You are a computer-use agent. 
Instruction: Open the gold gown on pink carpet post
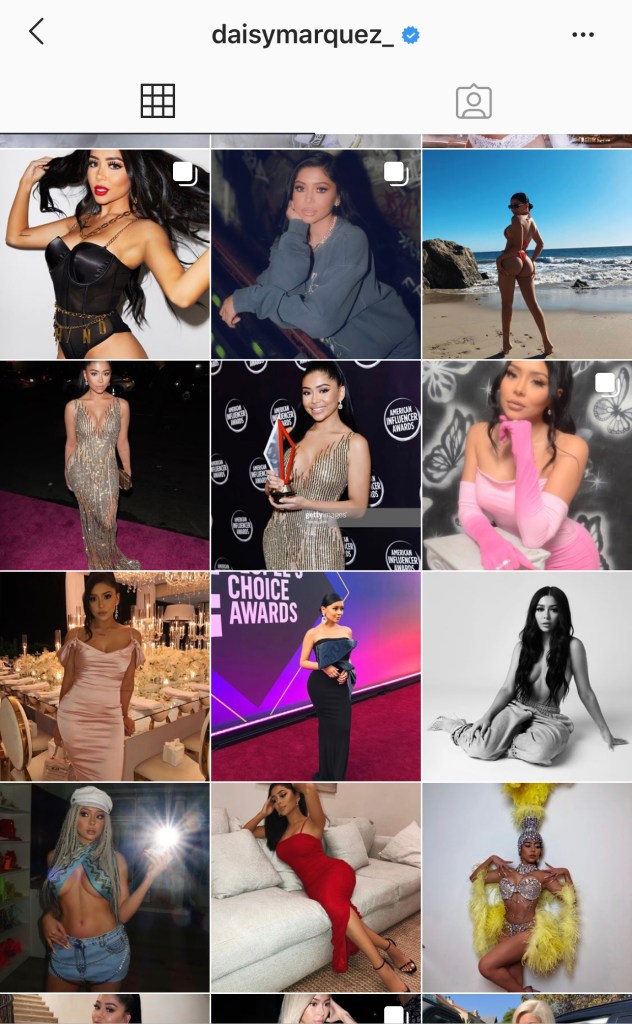click(105, 465)
